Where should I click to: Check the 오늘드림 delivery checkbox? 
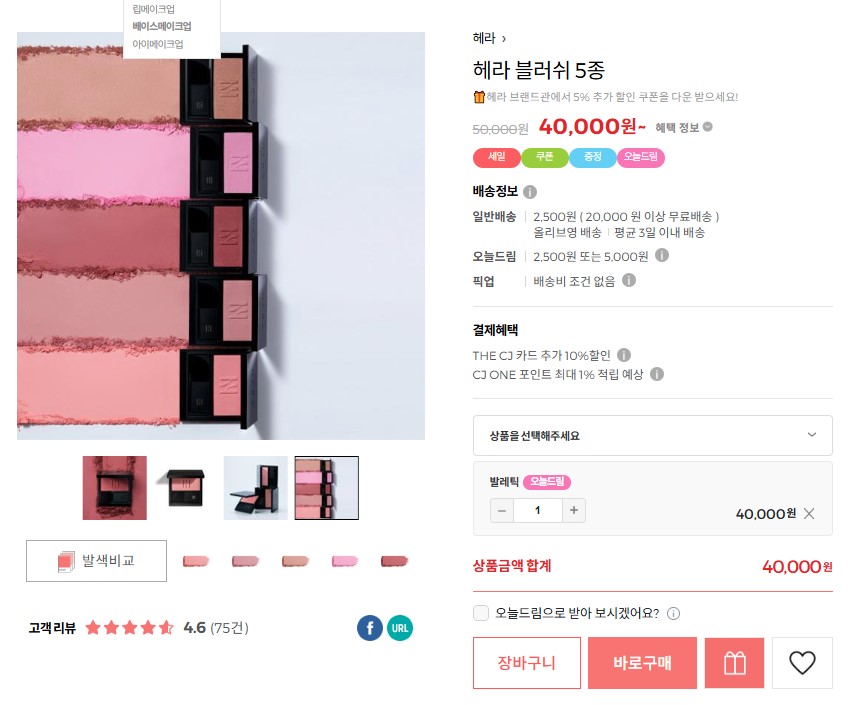[481, 613]
